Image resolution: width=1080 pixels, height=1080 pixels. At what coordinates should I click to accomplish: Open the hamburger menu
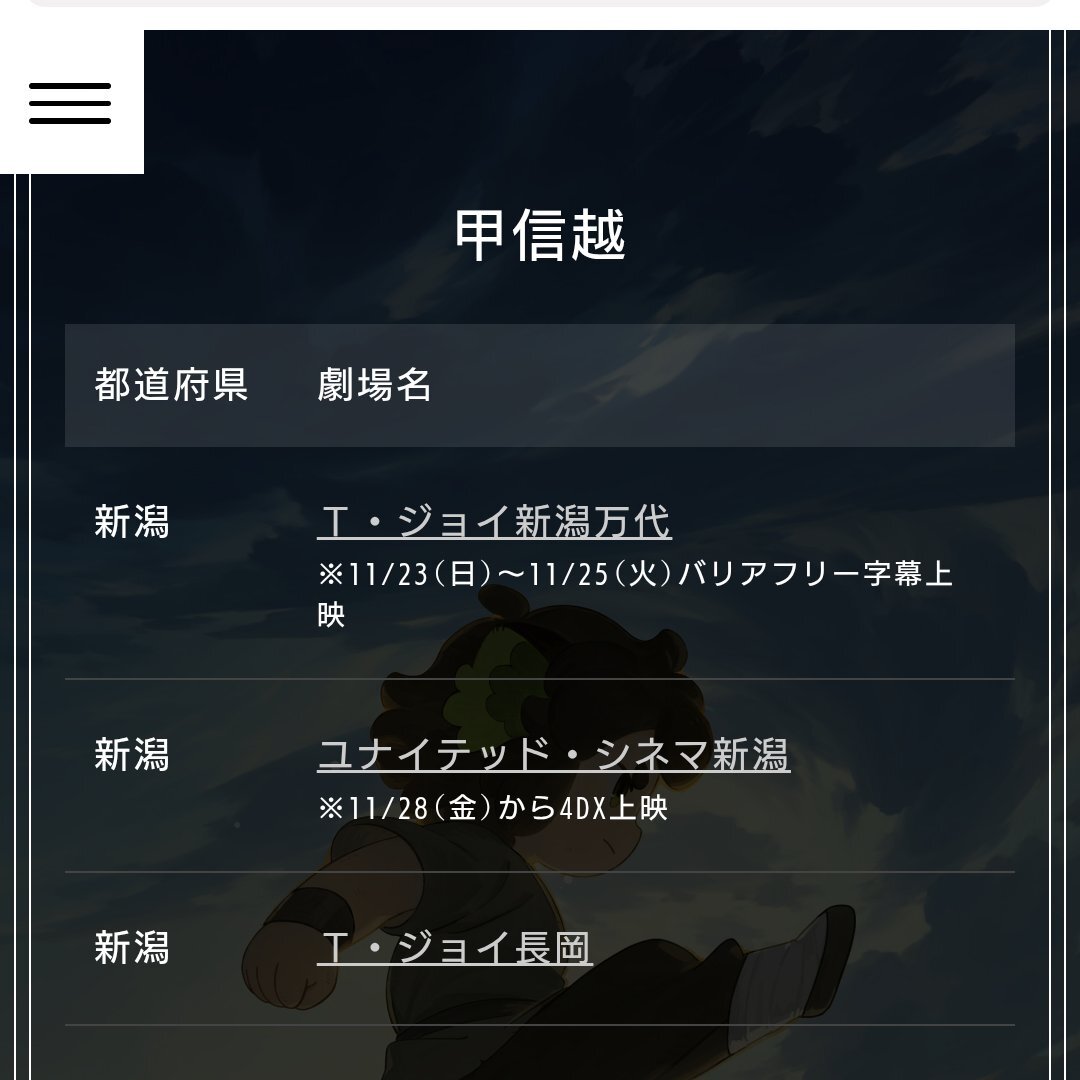[x=70, y=103]
